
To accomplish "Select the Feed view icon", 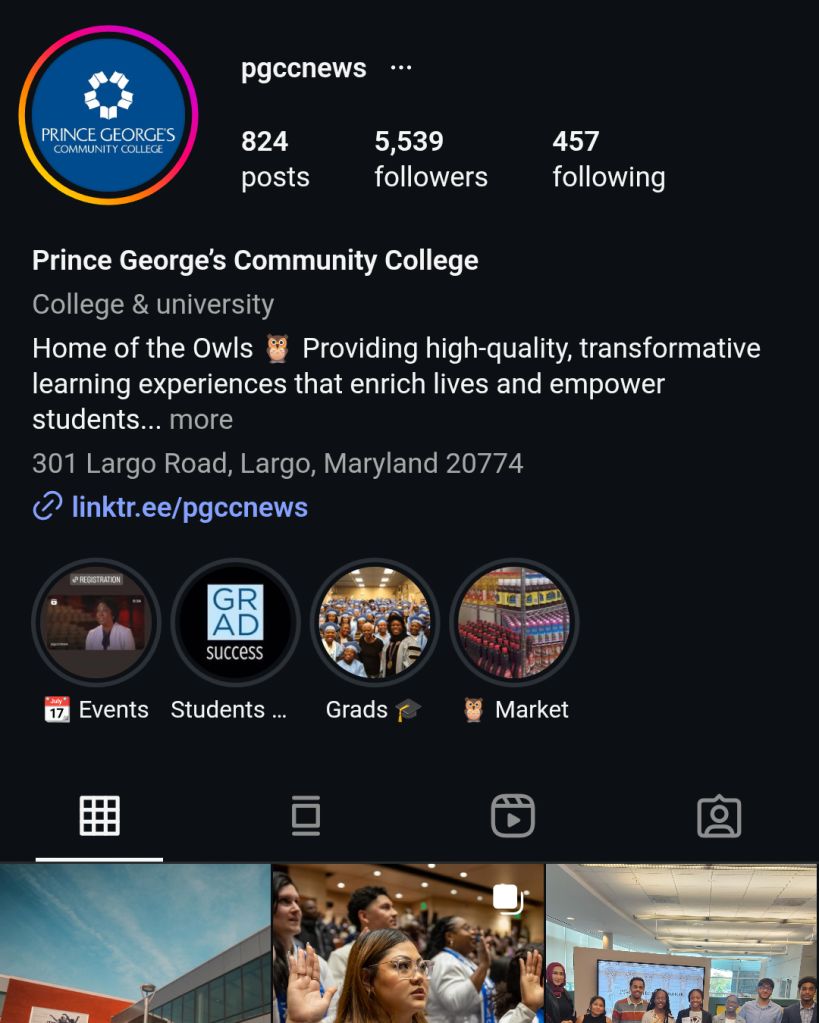I will (305, 815).
